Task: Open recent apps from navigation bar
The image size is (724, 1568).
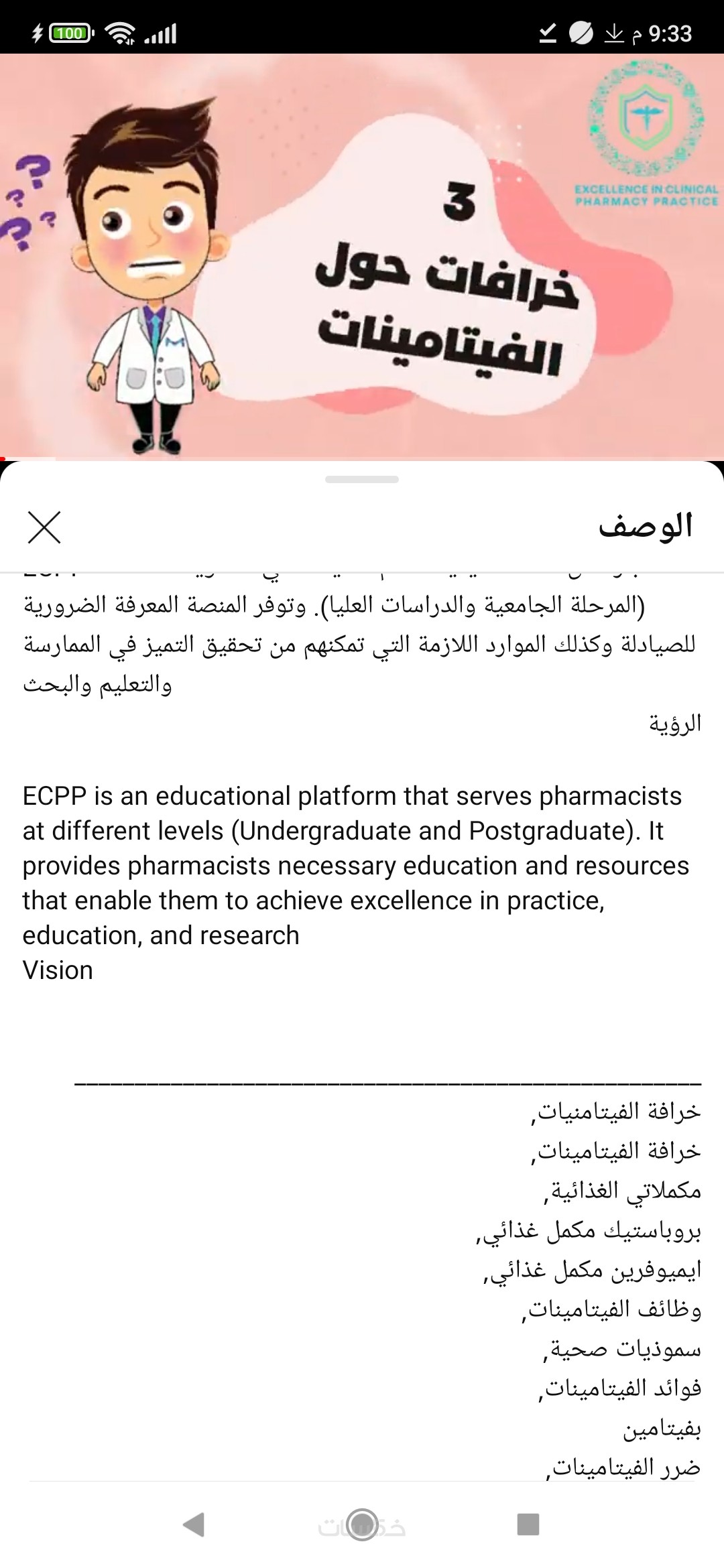Action: point(528,1524)
